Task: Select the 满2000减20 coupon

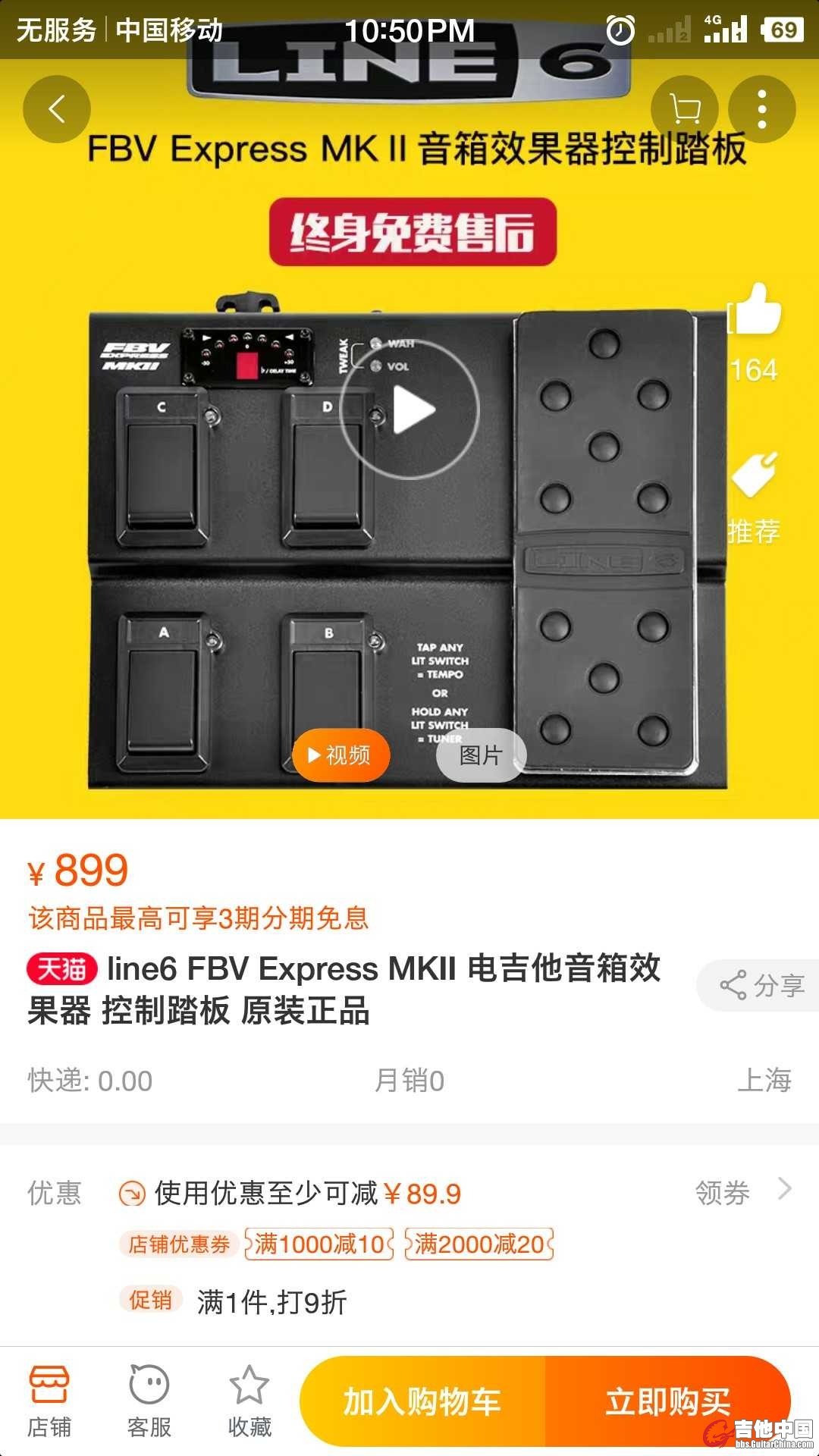Action: (479, 1244)
